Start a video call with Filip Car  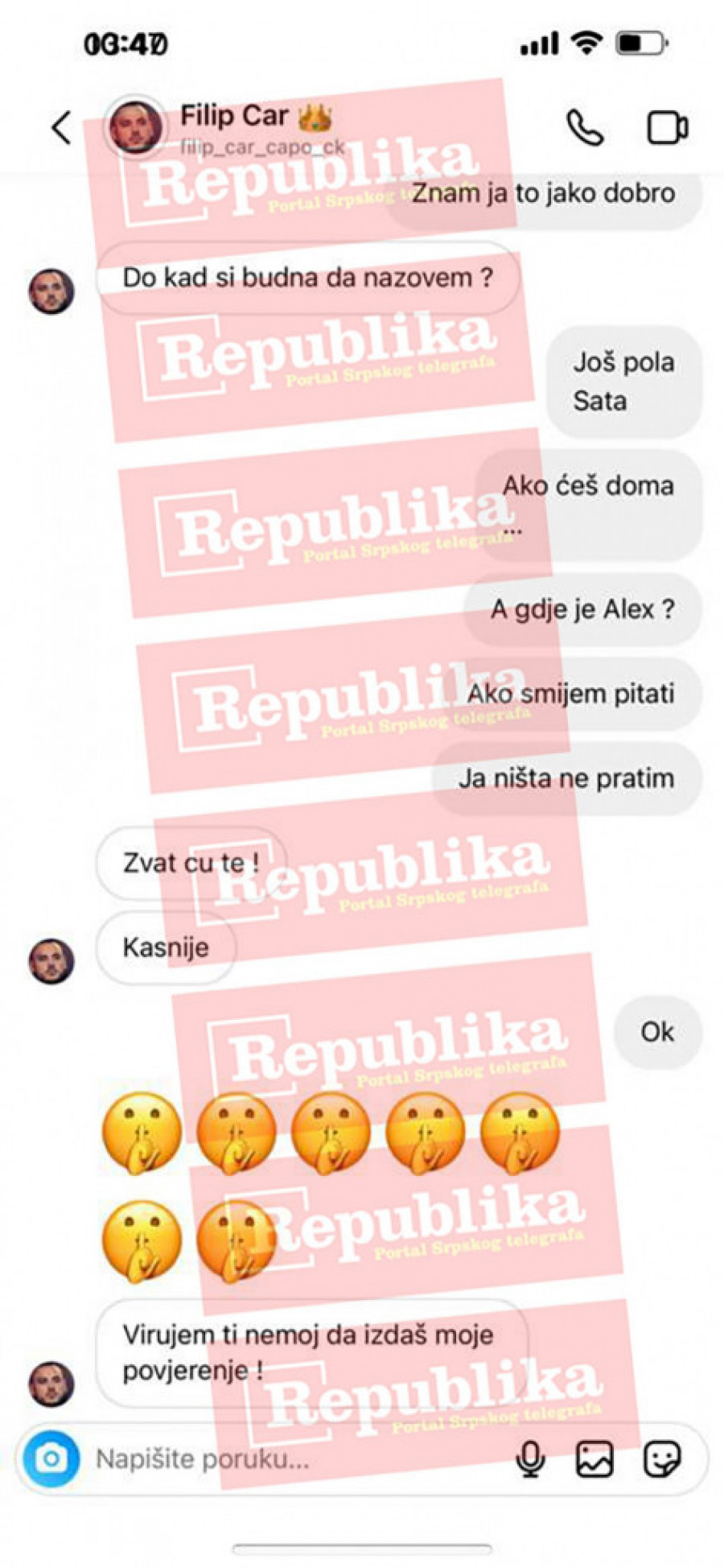(667, 128)
